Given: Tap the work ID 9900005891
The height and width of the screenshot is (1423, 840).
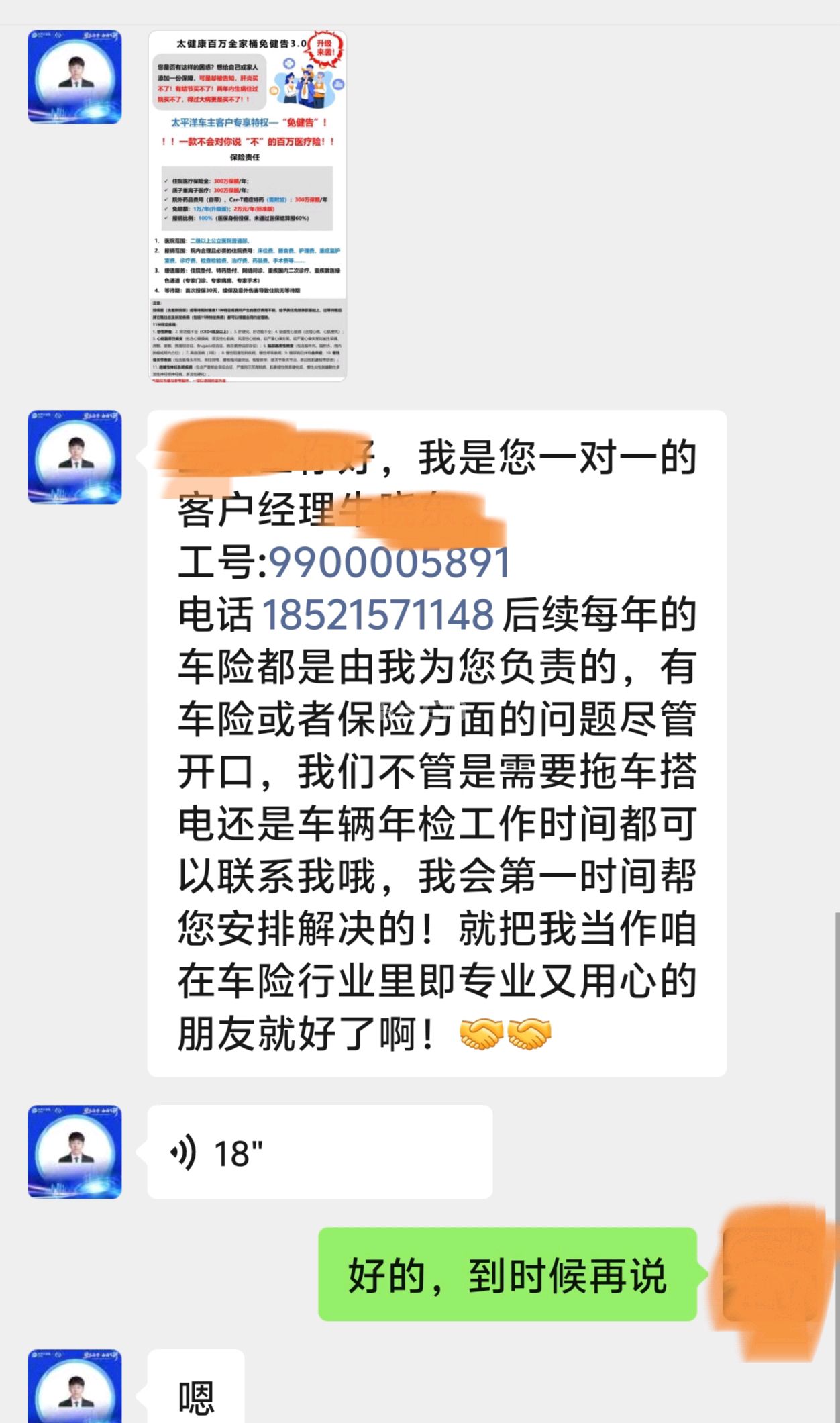Looking at the screenshot, I should pos(389,562).
